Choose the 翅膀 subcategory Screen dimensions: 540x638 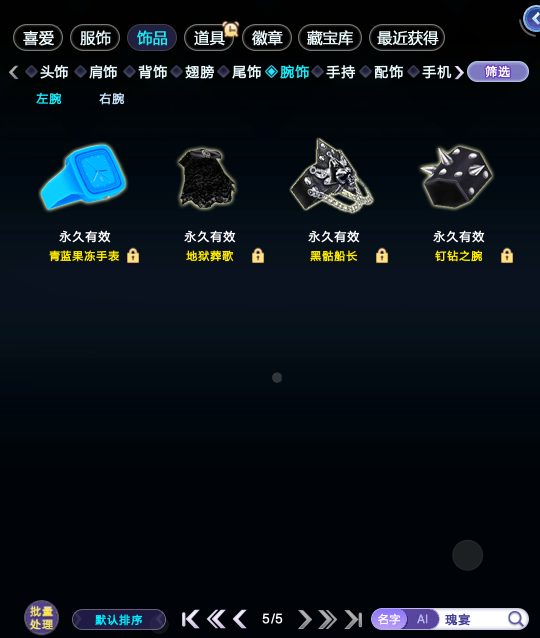click(199, 72)
